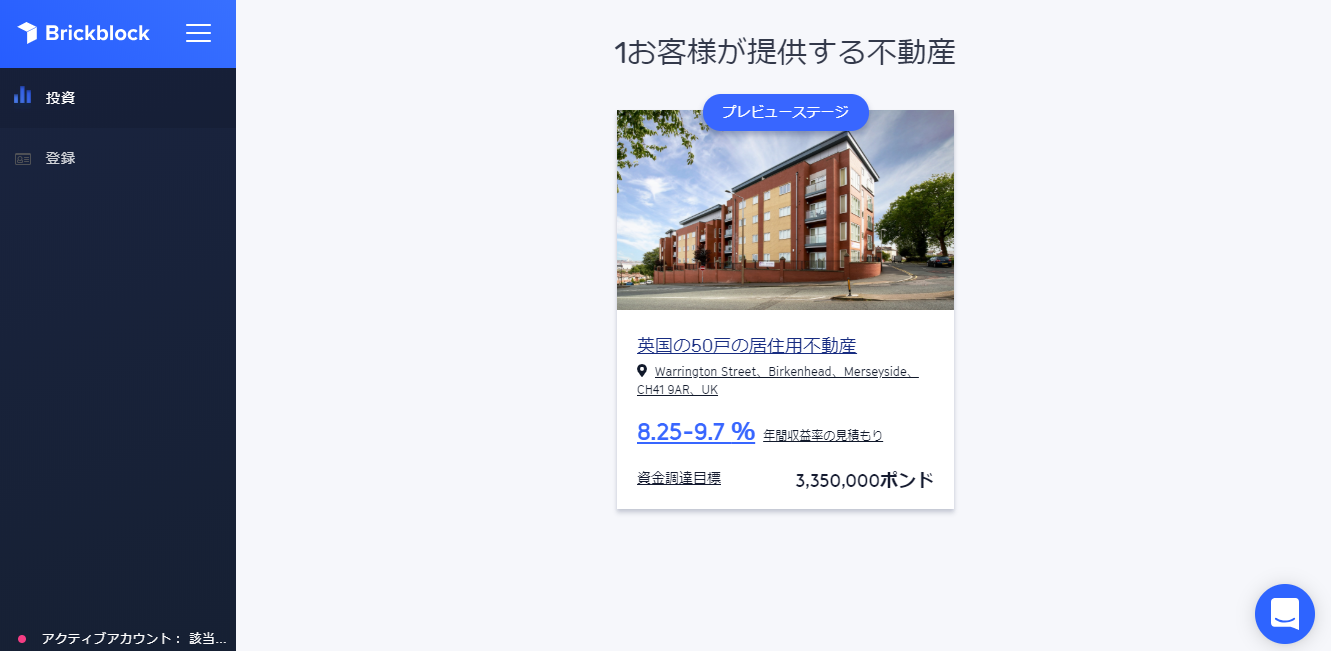Open the 投資 navigation item
This screenshot has width=1331, height=651.
pyautogui.click(x=60, y=98)
